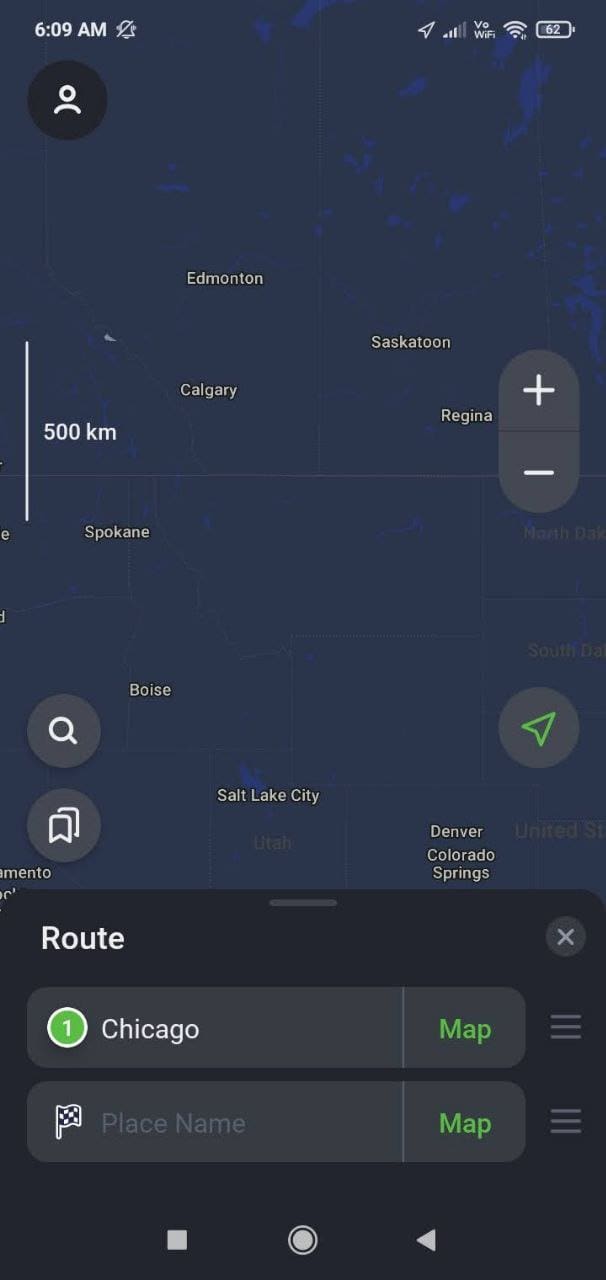Open the profile icon button
This screenshot has height=1280, width=606.
pyautogui.click(x=67, y=100)
